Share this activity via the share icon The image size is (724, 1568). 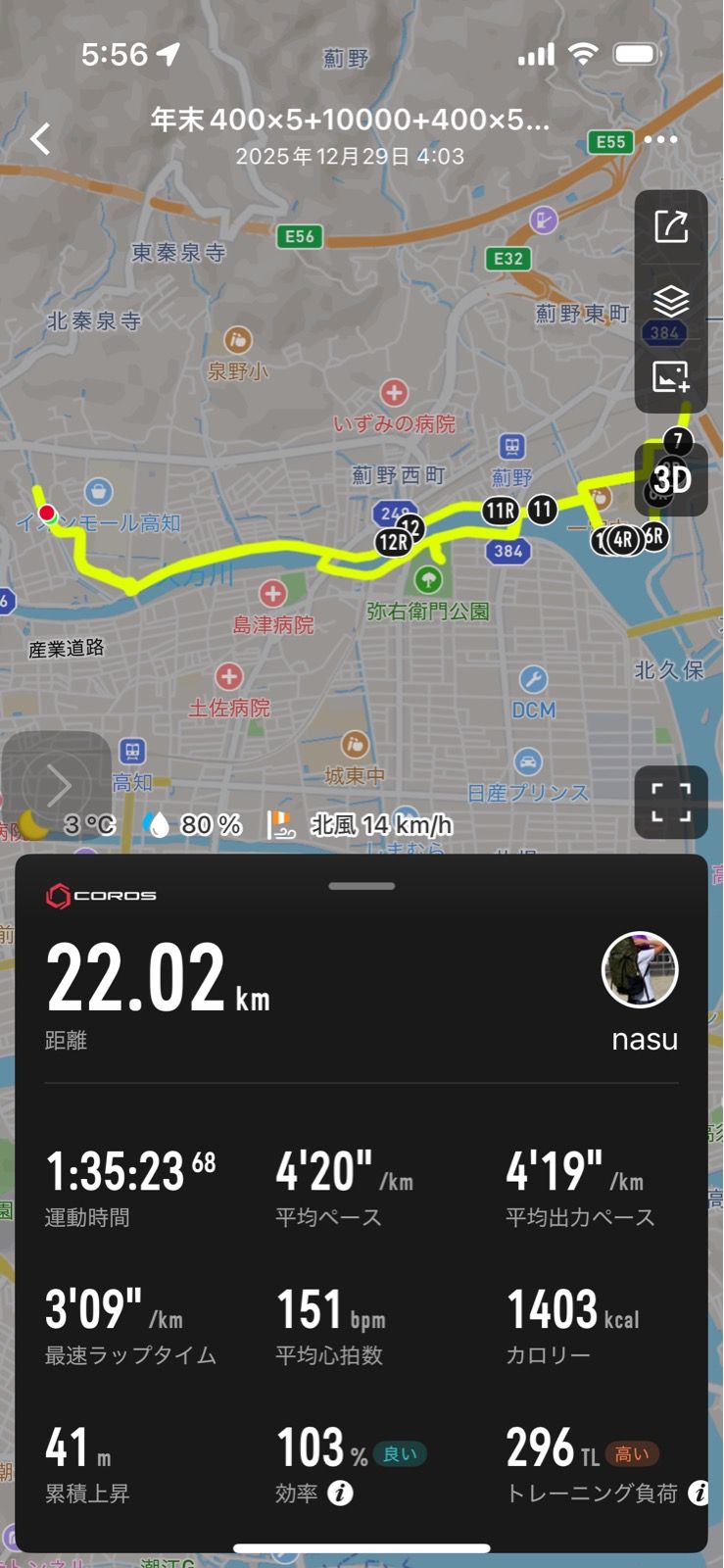671,226
